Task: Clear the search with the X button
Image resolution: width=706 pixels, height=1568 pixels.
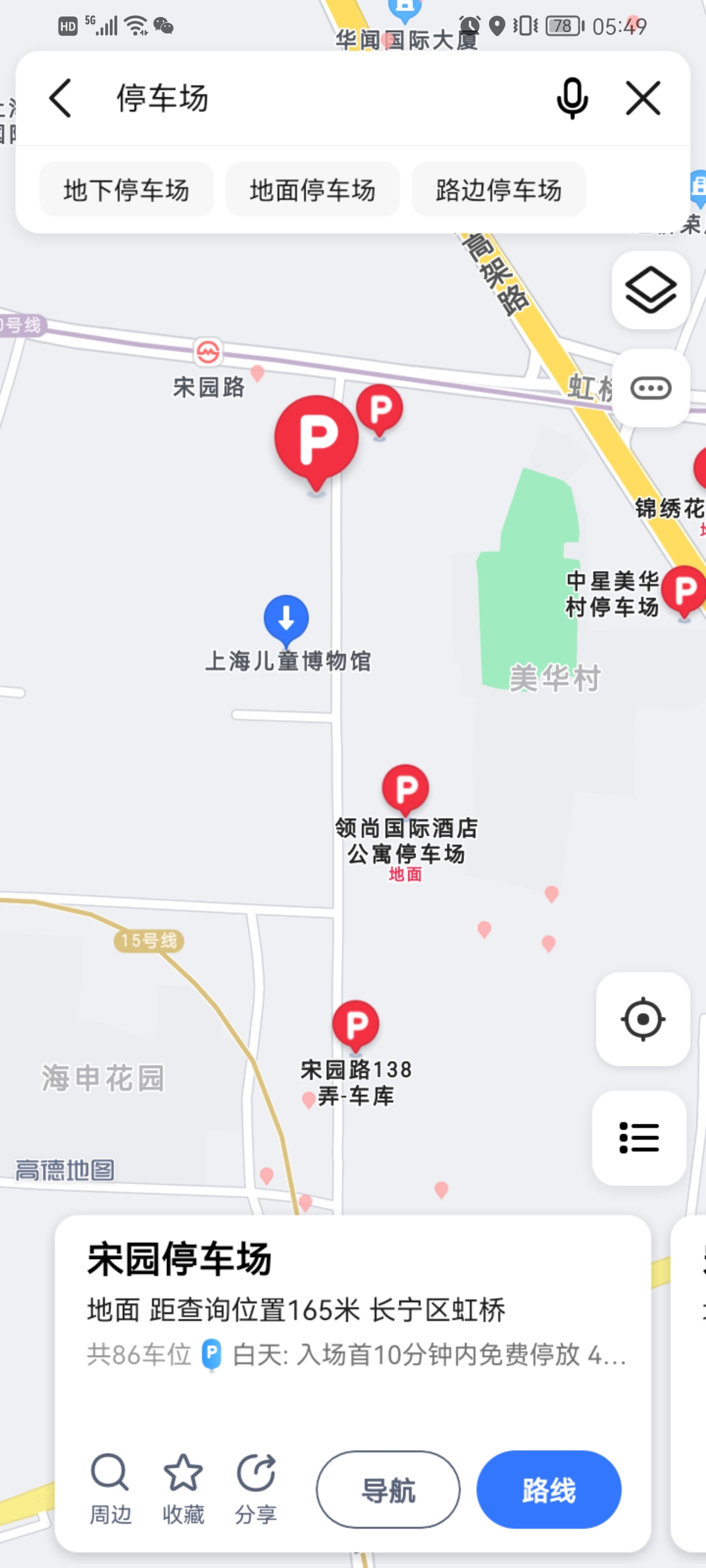Action: (643, 99)
